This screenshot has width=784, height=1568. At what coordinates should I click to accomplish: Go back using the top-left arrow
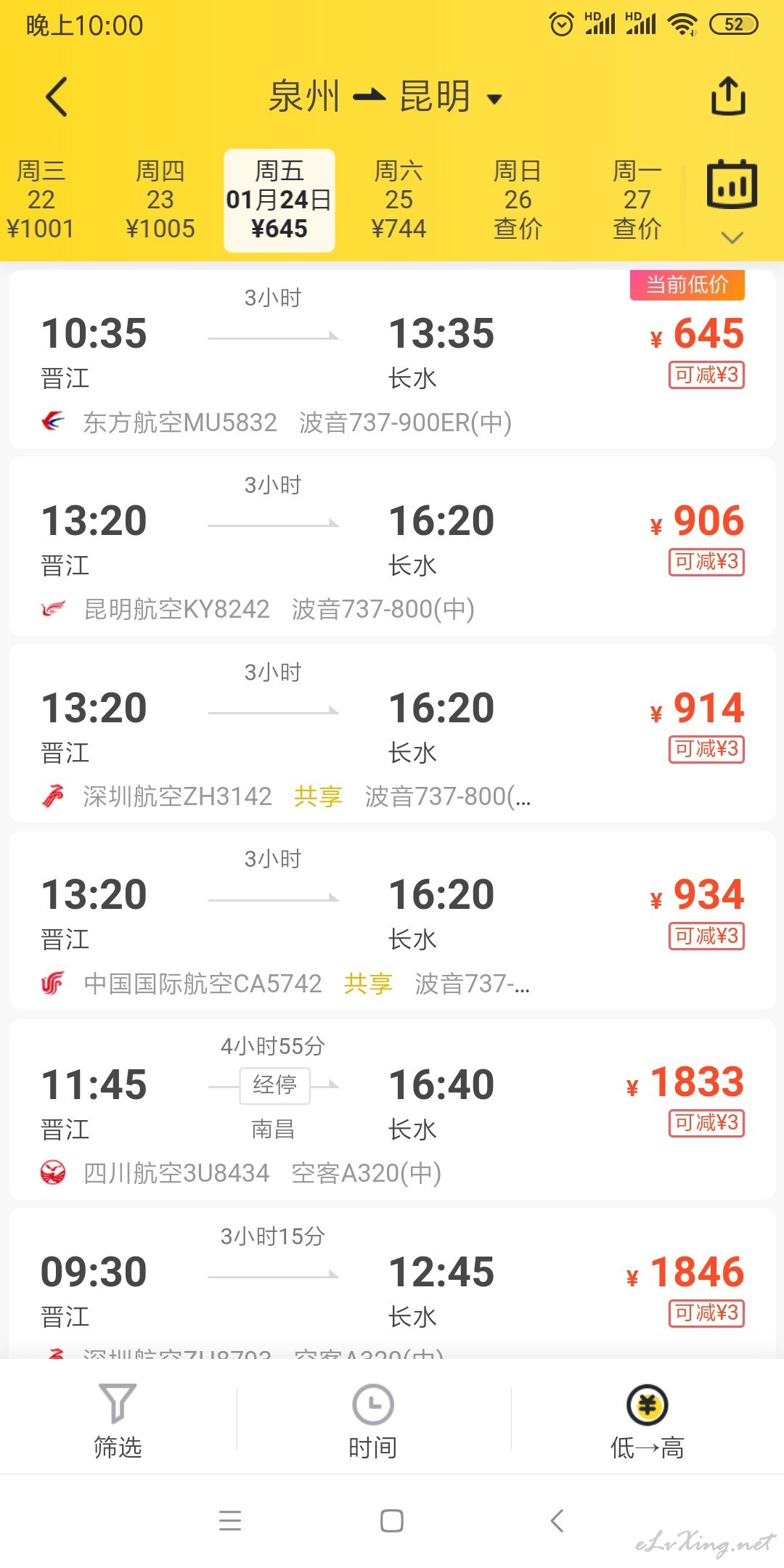tap(57, 97)
